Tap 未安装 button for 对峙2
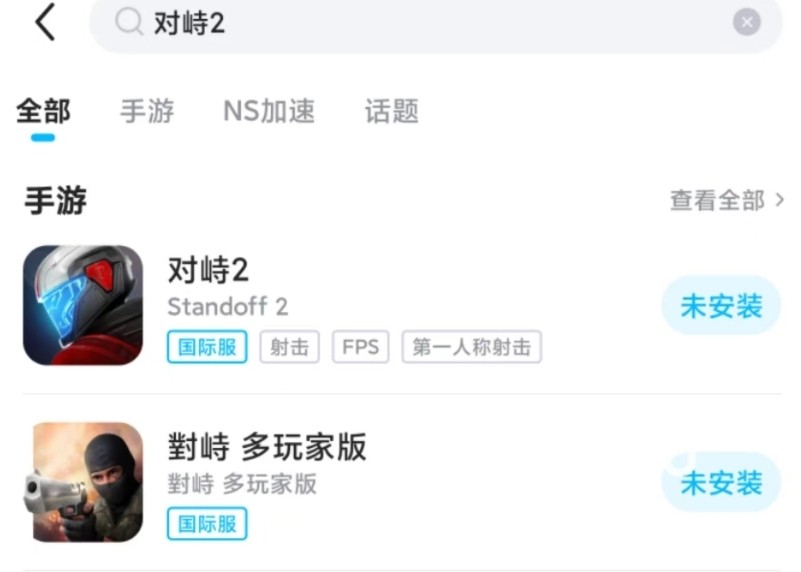801x572 pixels. [x=721, y=306]
